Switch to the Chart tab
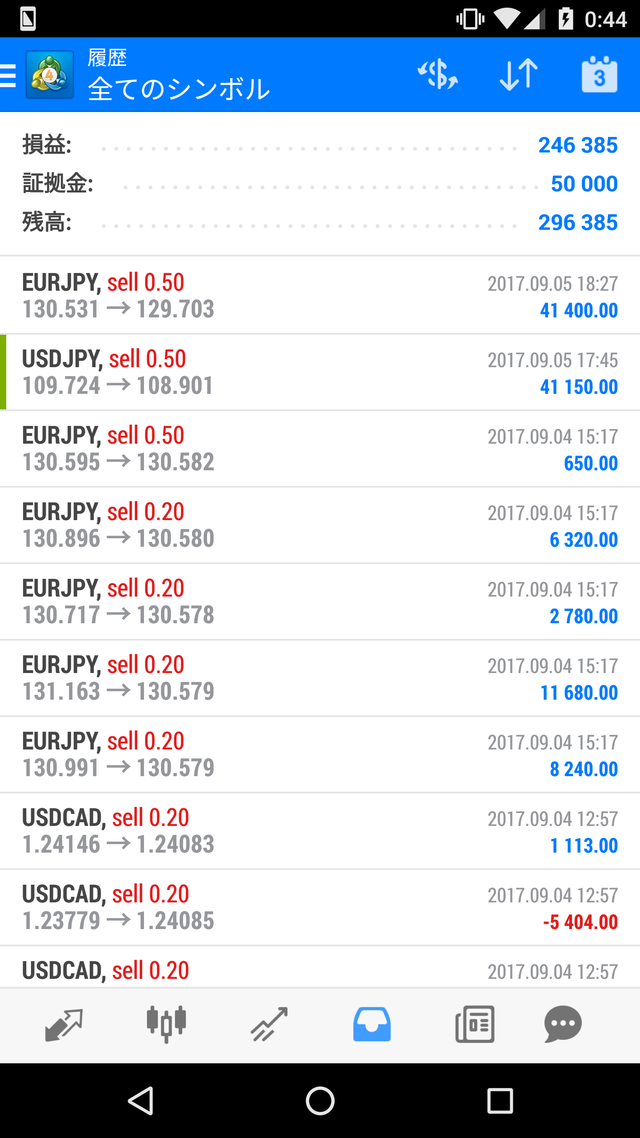Image resolution: width=640 pixels, height=1138 pixels. (x=166, y=1024)
